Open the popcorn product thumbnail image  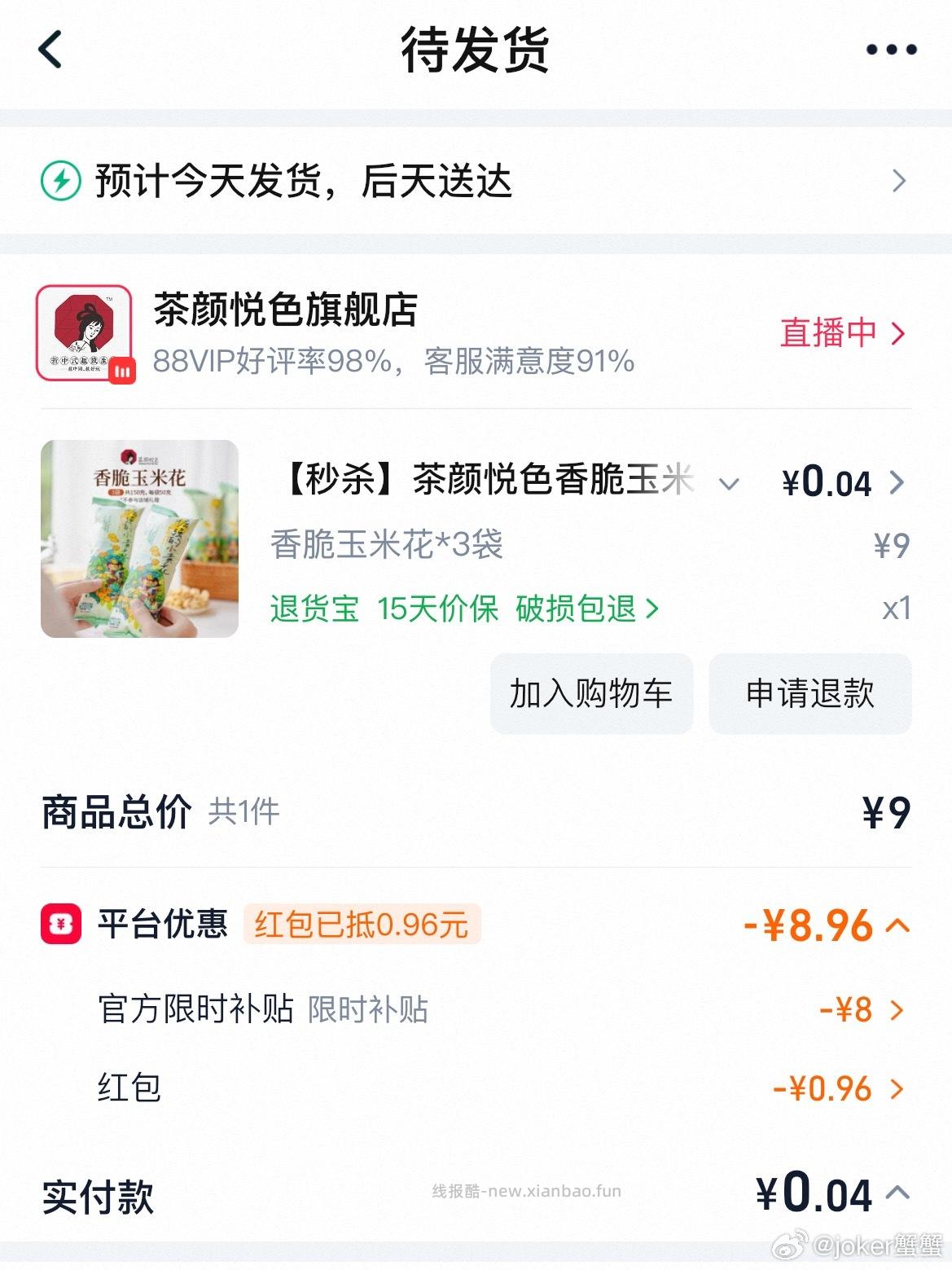click(142, 536)
